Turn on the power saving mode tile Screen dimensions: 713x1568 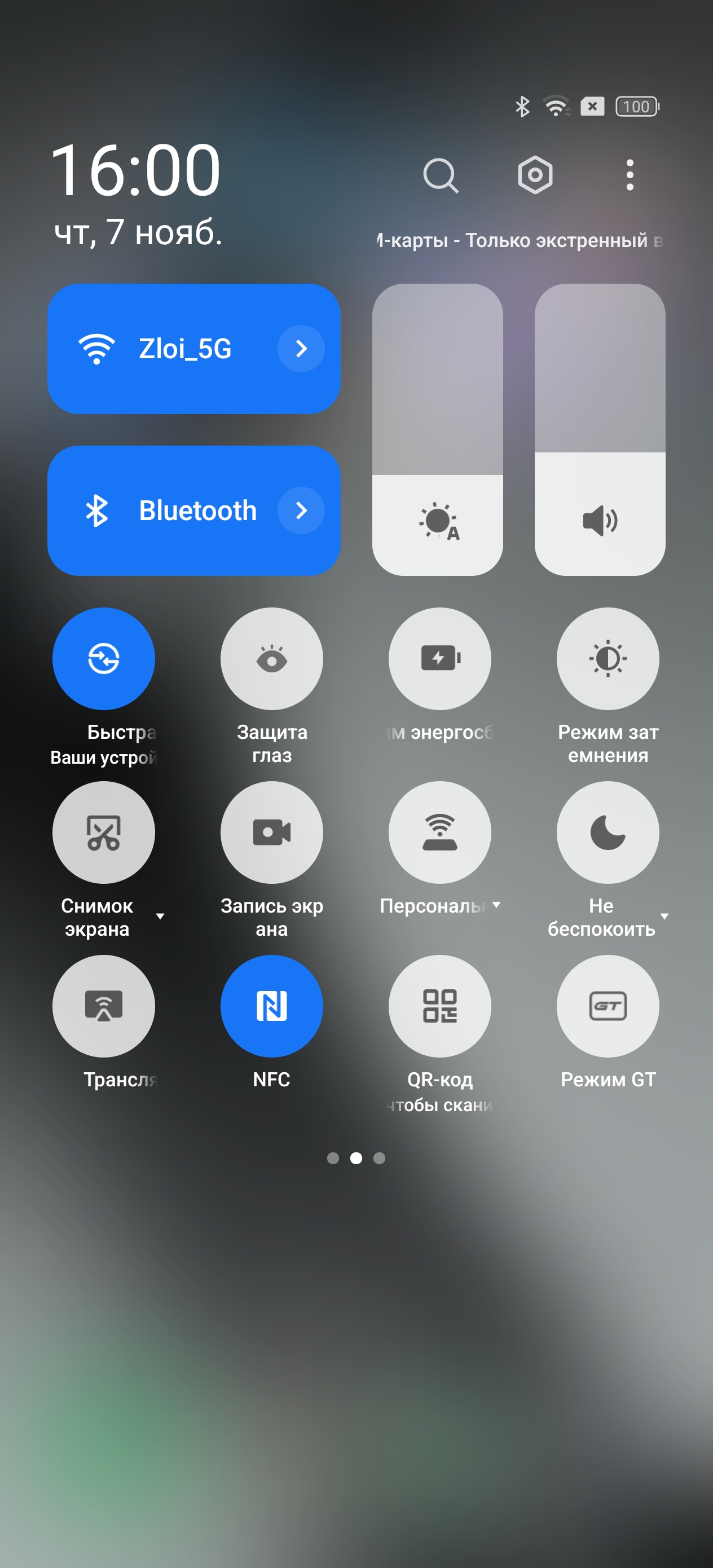tap(439, 659)
